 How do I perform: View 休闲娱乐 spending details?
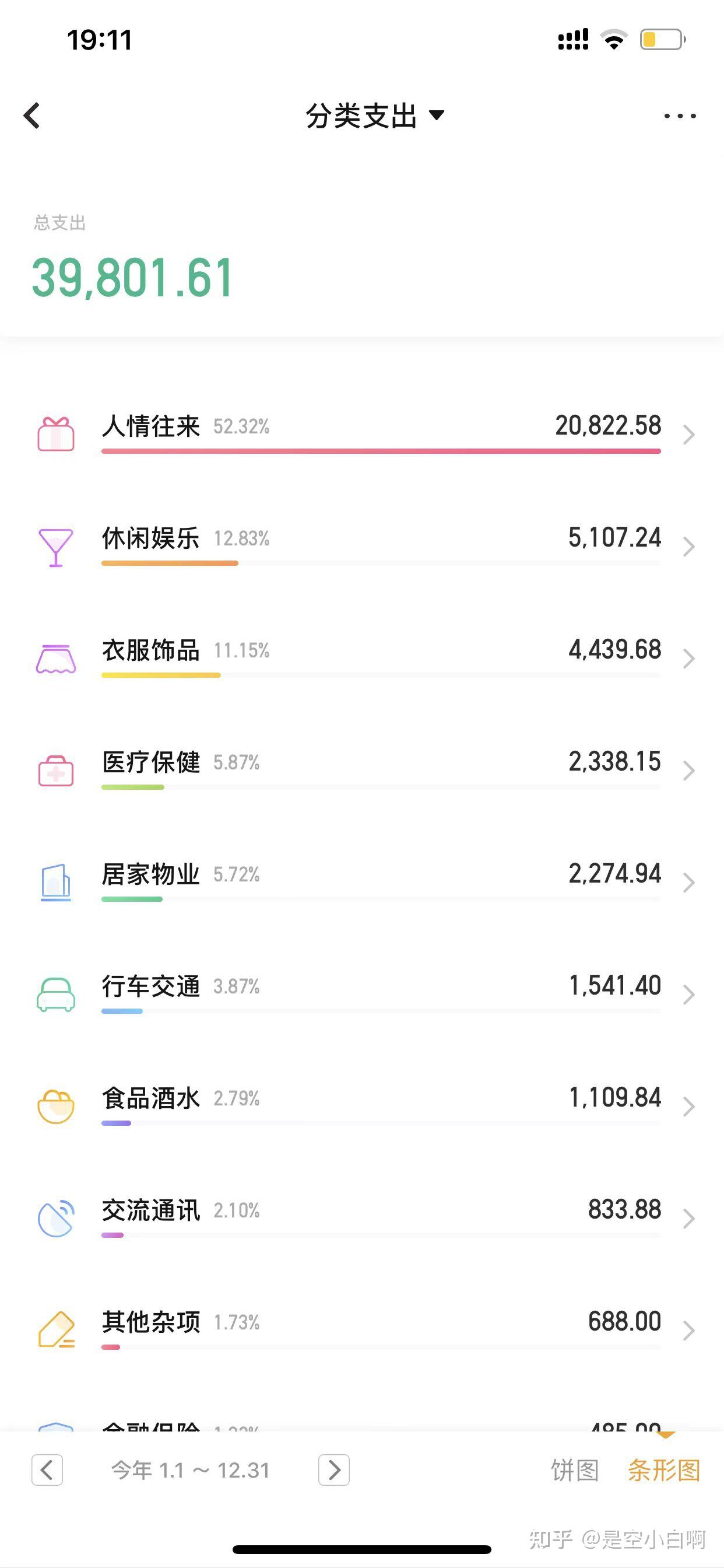point(365,545)
